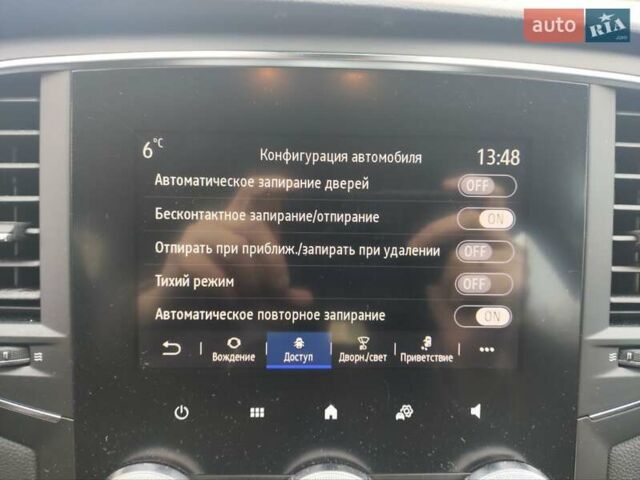Viewport: 640px width, 480px height.
Task: Switch to the Приветствие tab
Action: coord(427,349)
